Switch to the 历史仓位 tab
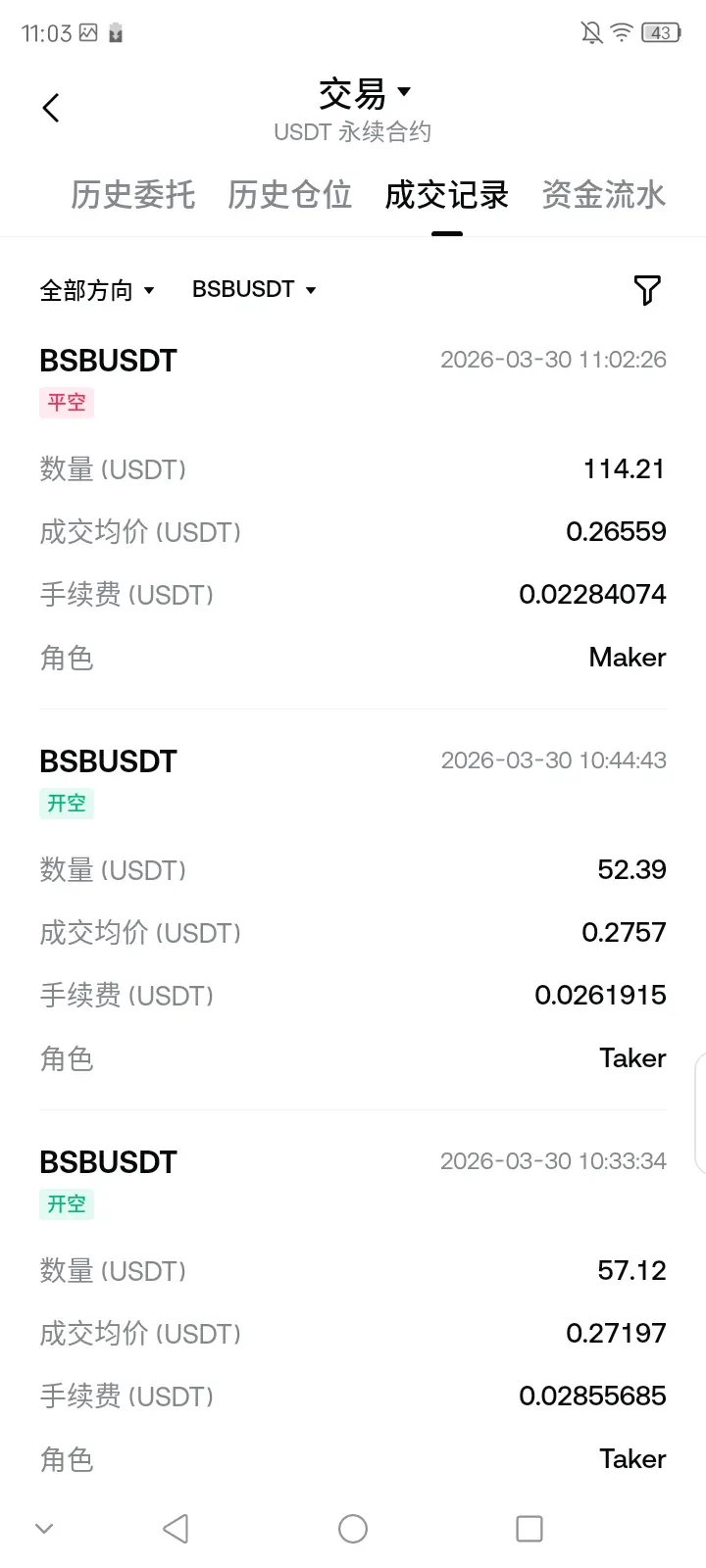The height and width of the screenshot is (1568, 706). pos(289,195)
